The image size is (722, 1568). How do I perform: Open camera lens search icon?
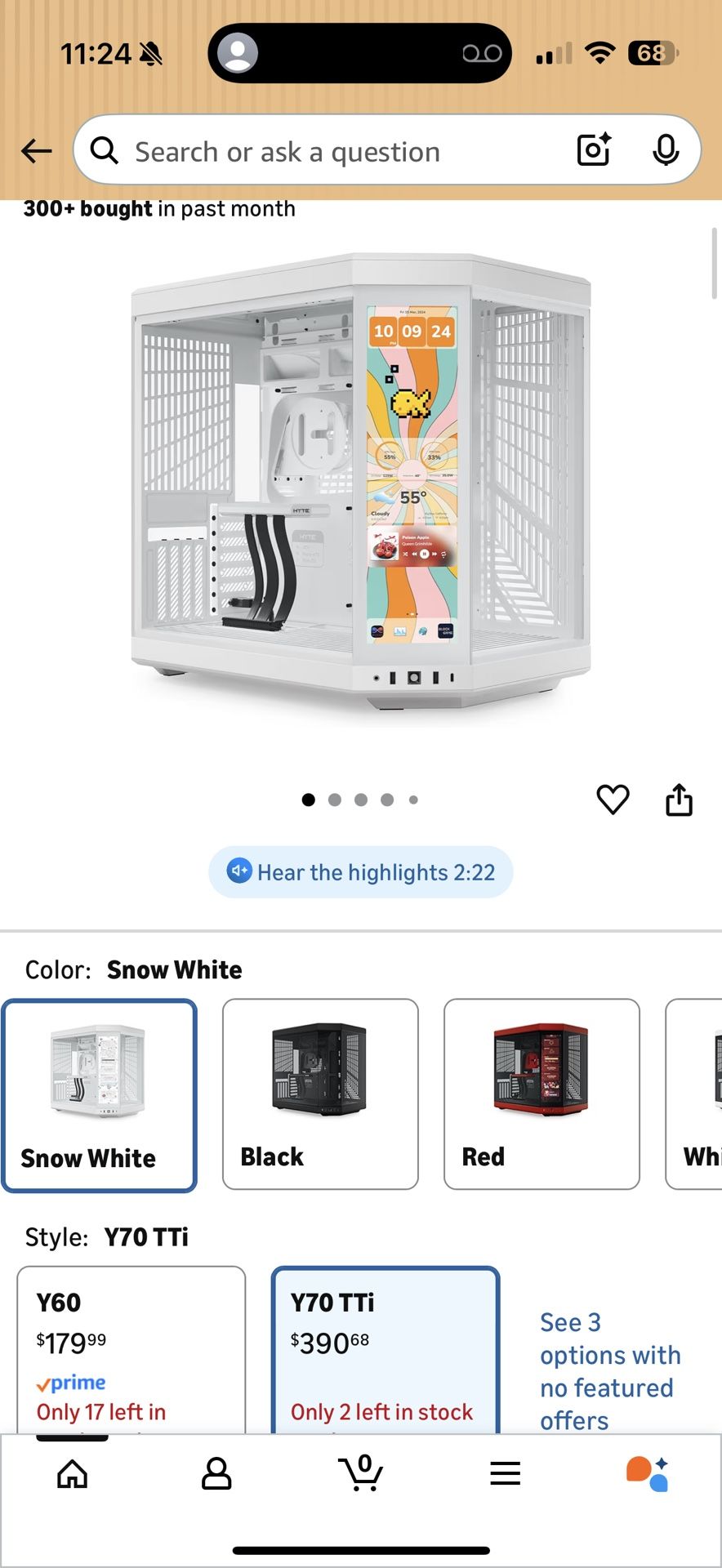coord(594,150)
